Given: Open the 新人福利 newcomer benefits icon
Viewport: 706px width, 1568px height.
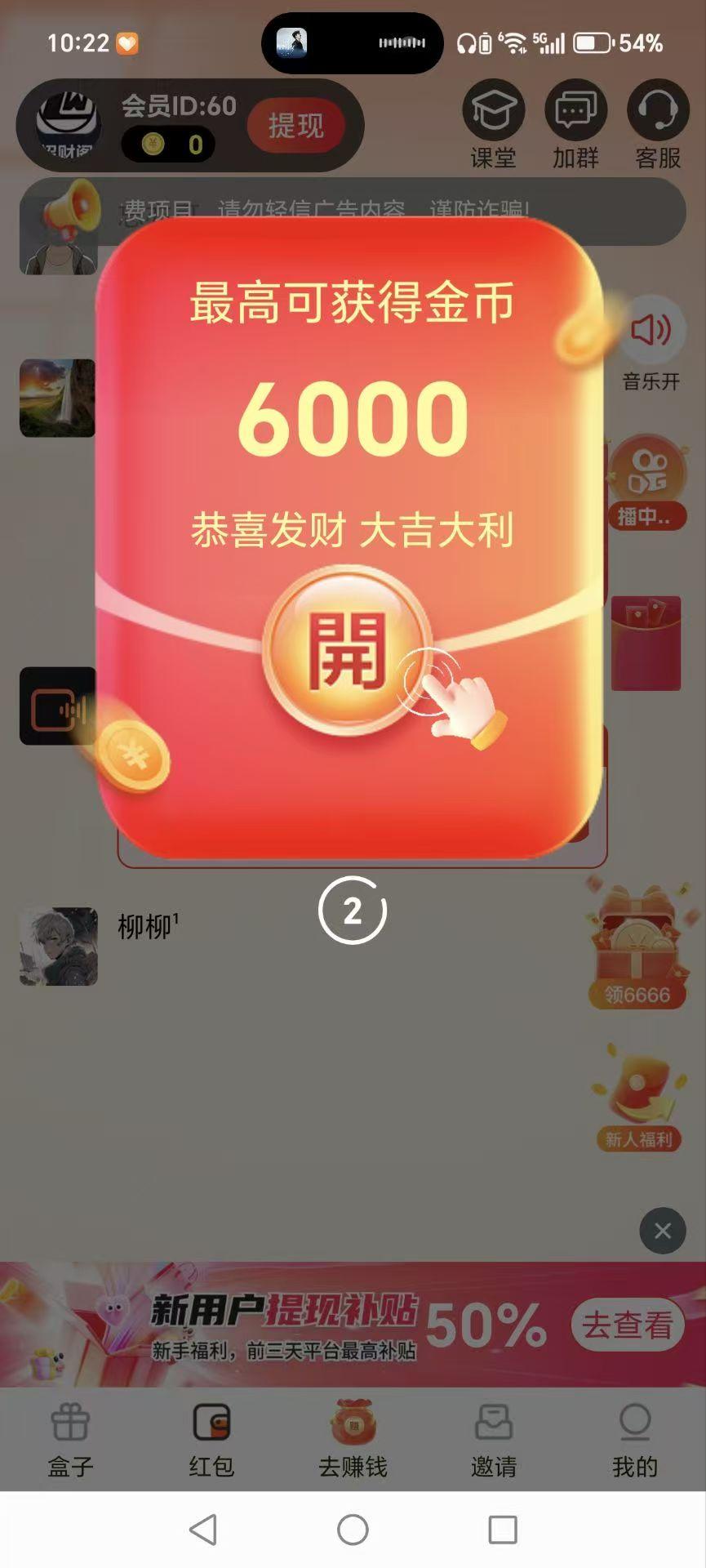Looking at the screenshot, I should pos(638,1096).
